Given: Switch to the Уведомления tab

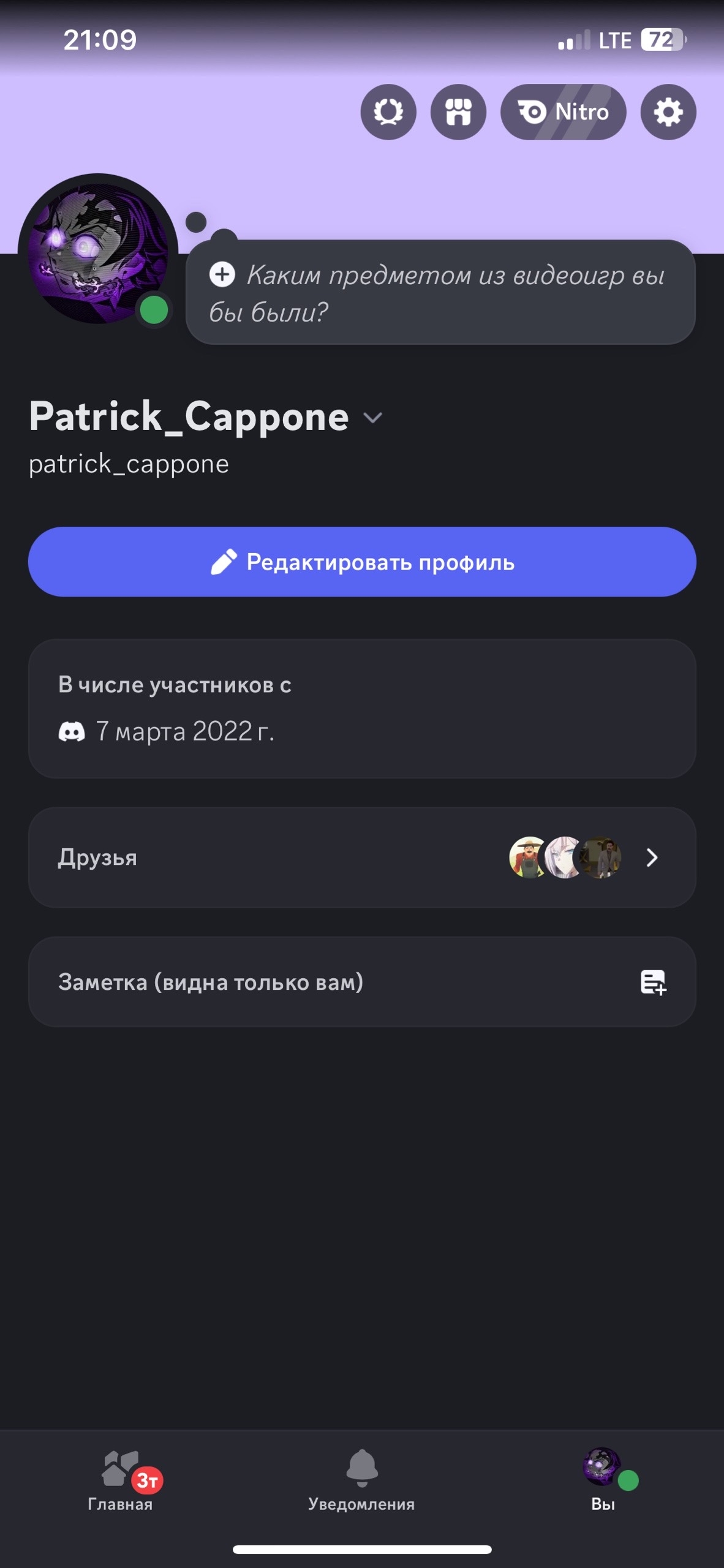Looking at the screenshot, I should [361, 1480].
